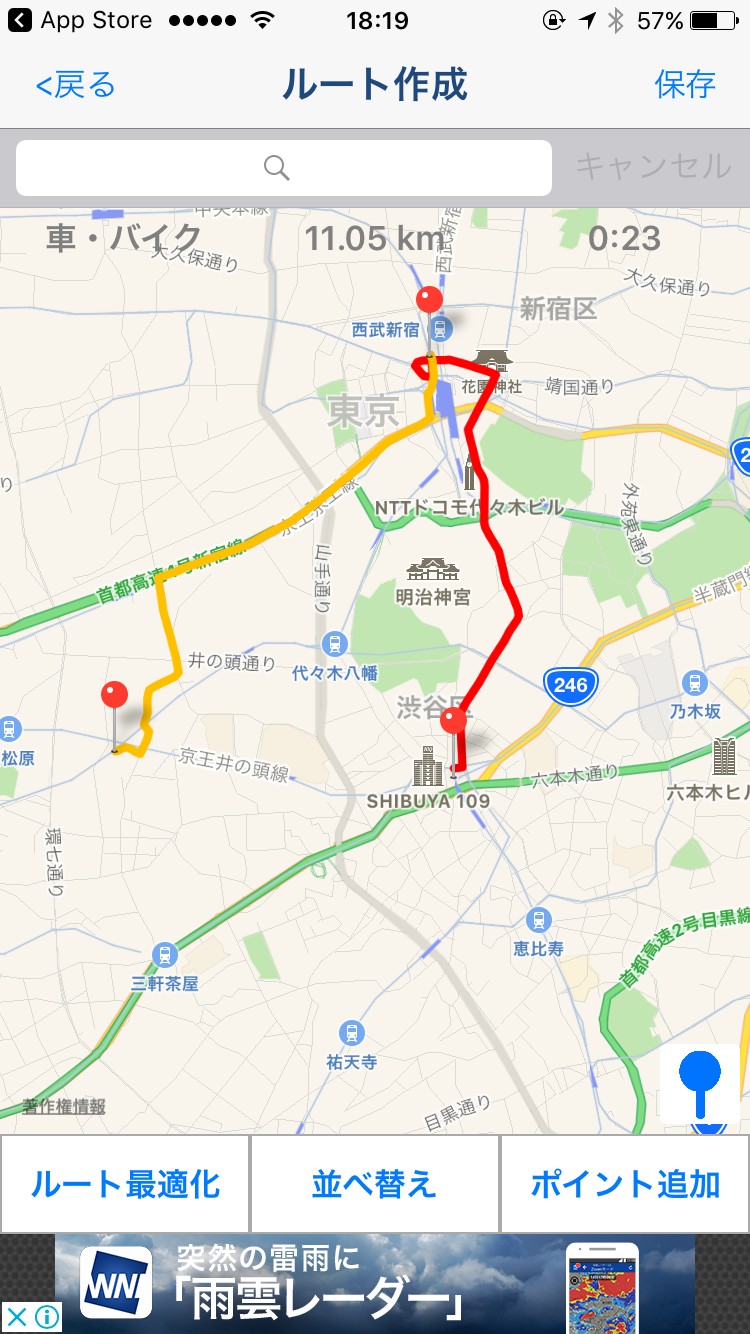Close the ad with the X icon

[x=16, y=1317]
